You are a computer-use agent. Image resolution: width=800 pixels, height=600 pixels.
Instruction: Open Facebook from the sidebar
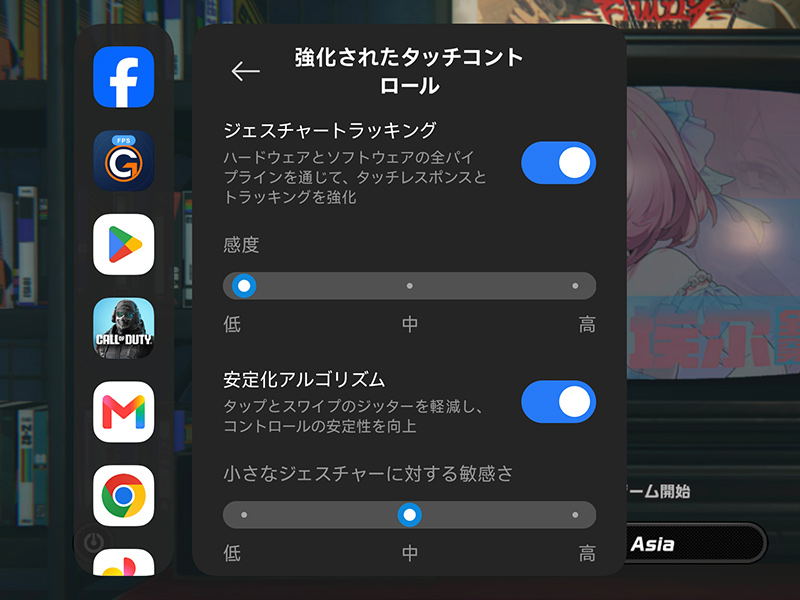pos(123,77)
